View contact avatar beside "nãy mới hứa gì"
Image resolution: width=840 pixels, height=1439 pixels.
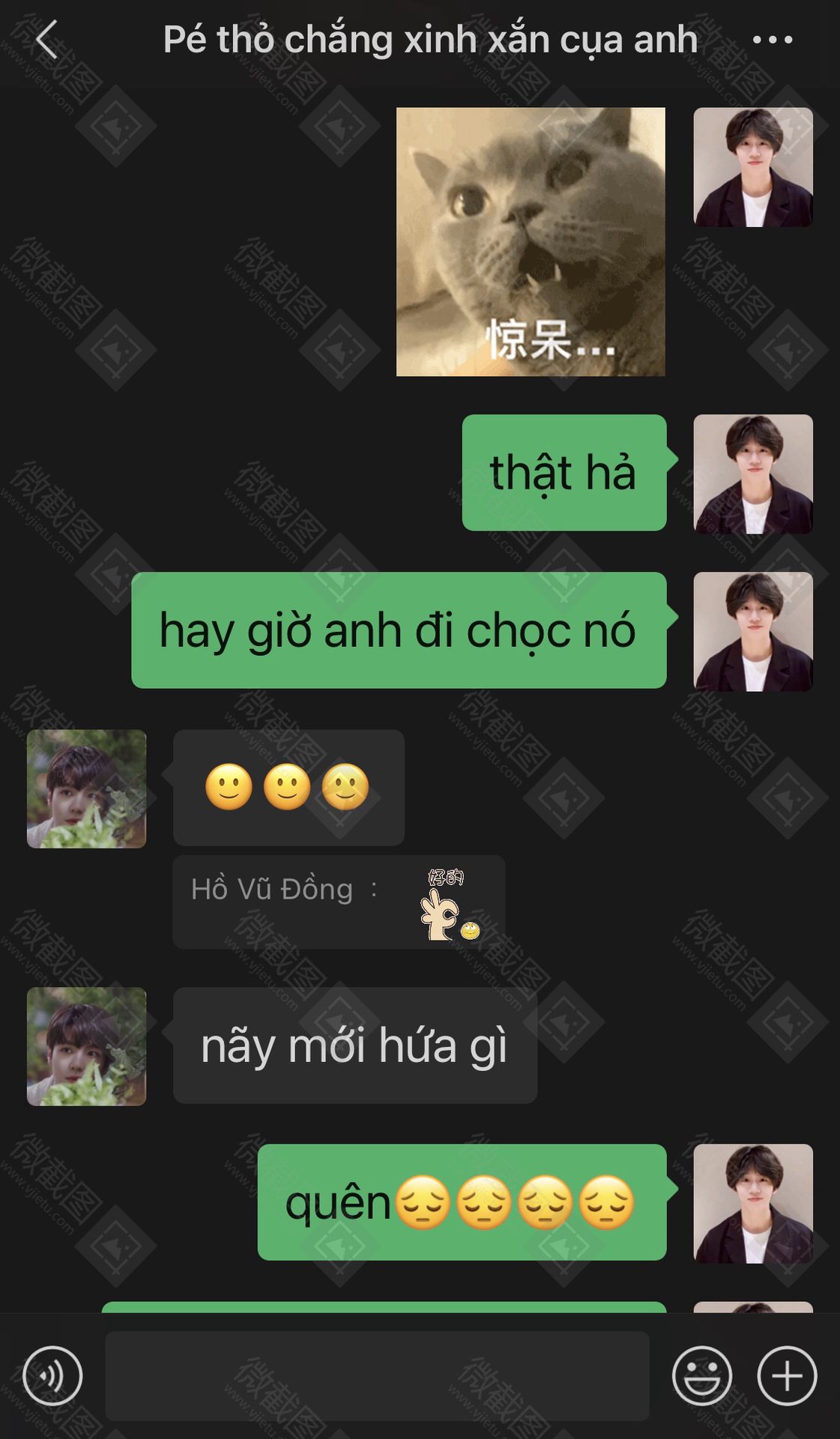click(87, 1046)
